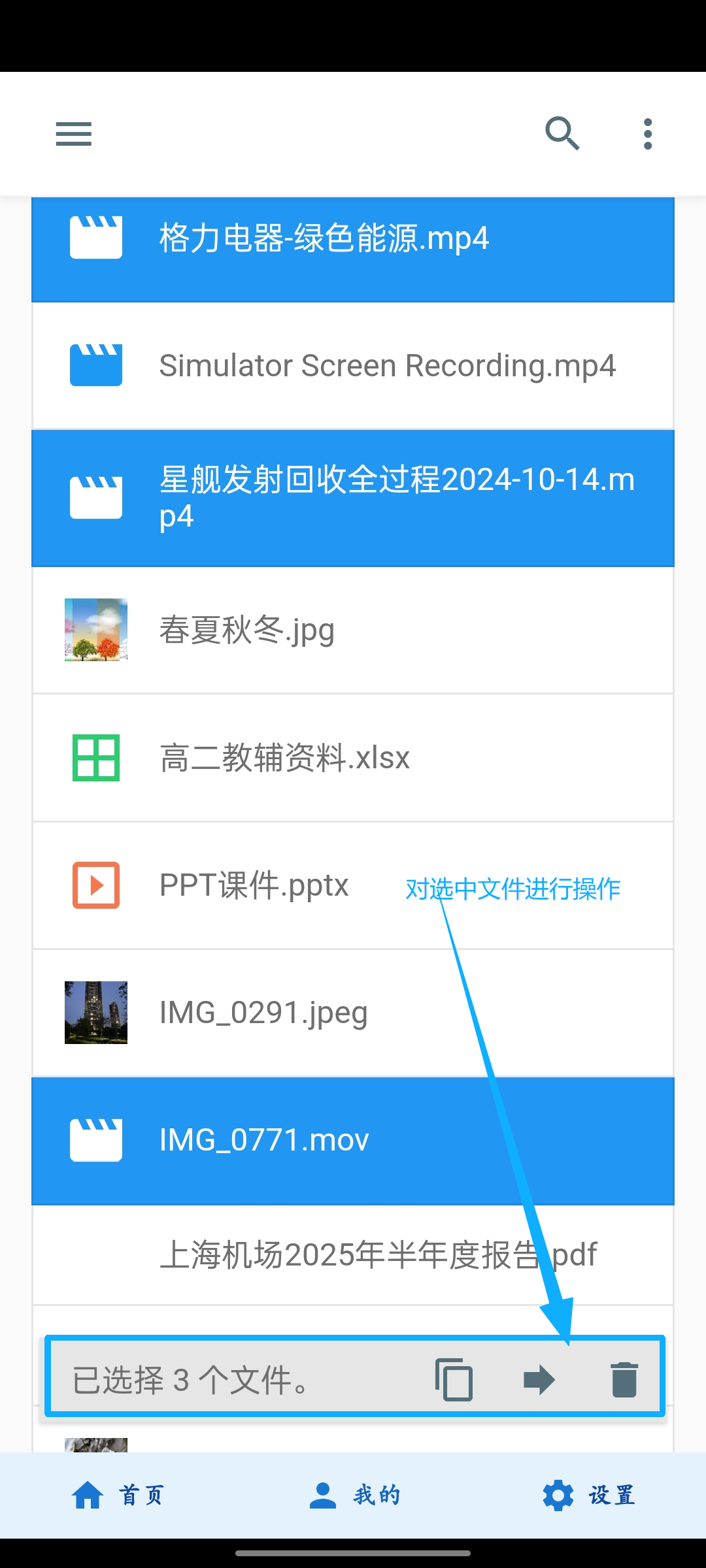Open the search icon

(562, 134)
